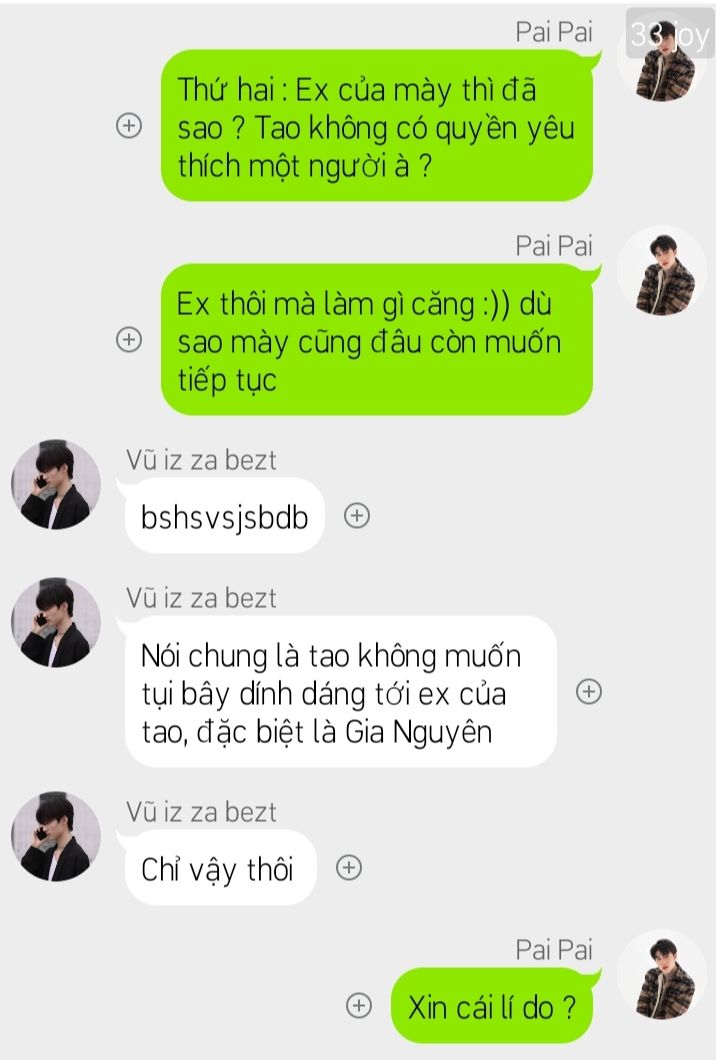Tap the plus icon beside the 'Xin cái lí do ?' message

click(358, 1006)
